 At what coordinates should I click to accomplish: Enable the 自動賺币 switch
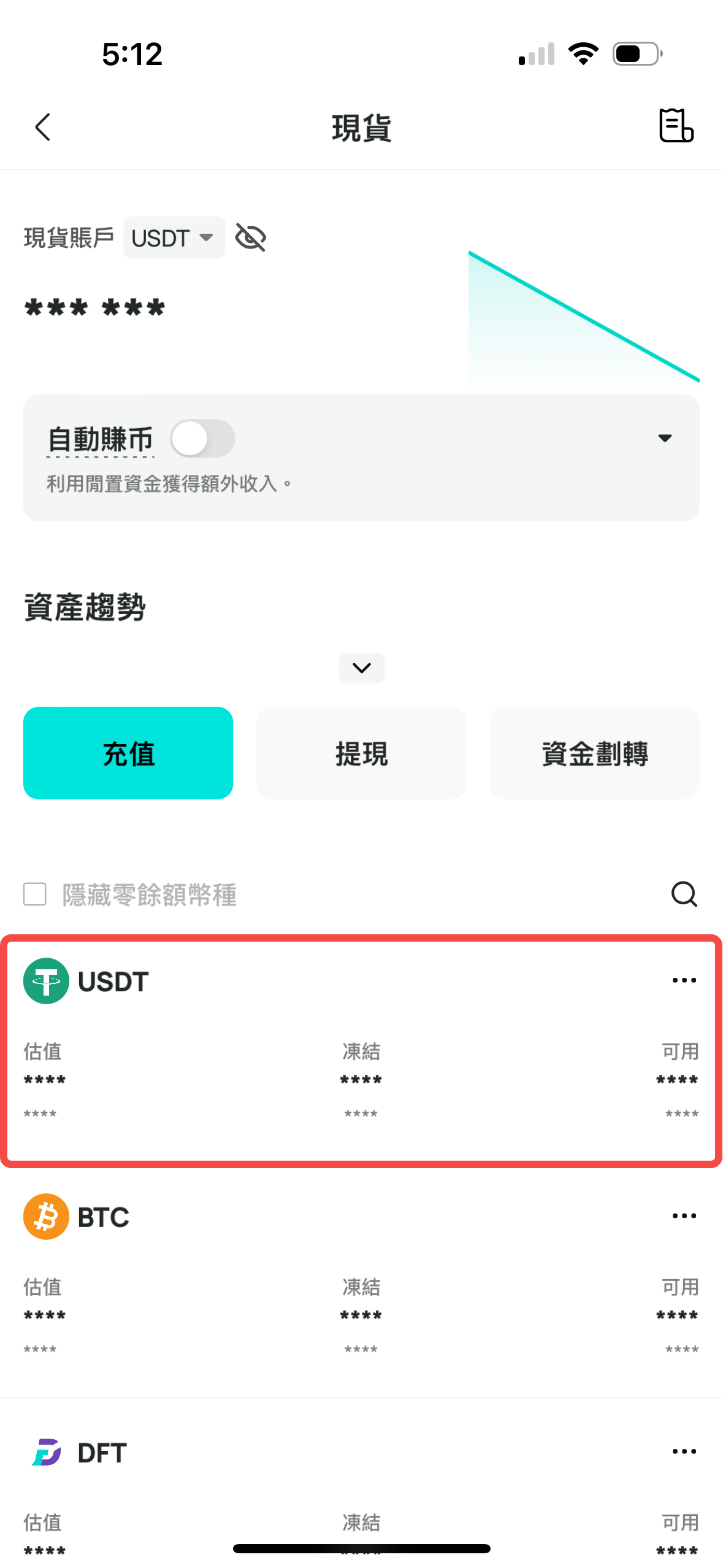(202, 439)
